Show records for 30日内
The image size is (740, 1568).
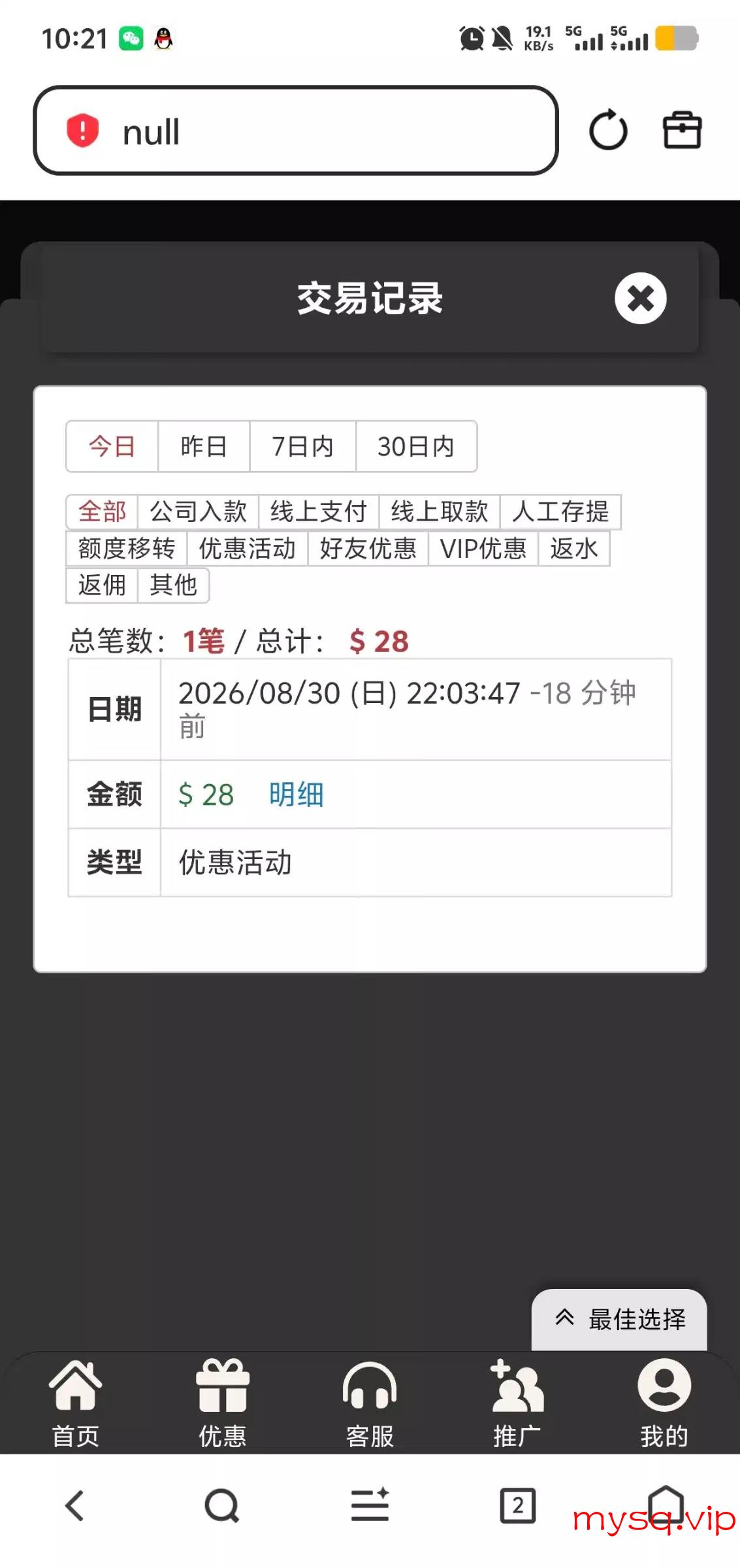click(416, 446)
